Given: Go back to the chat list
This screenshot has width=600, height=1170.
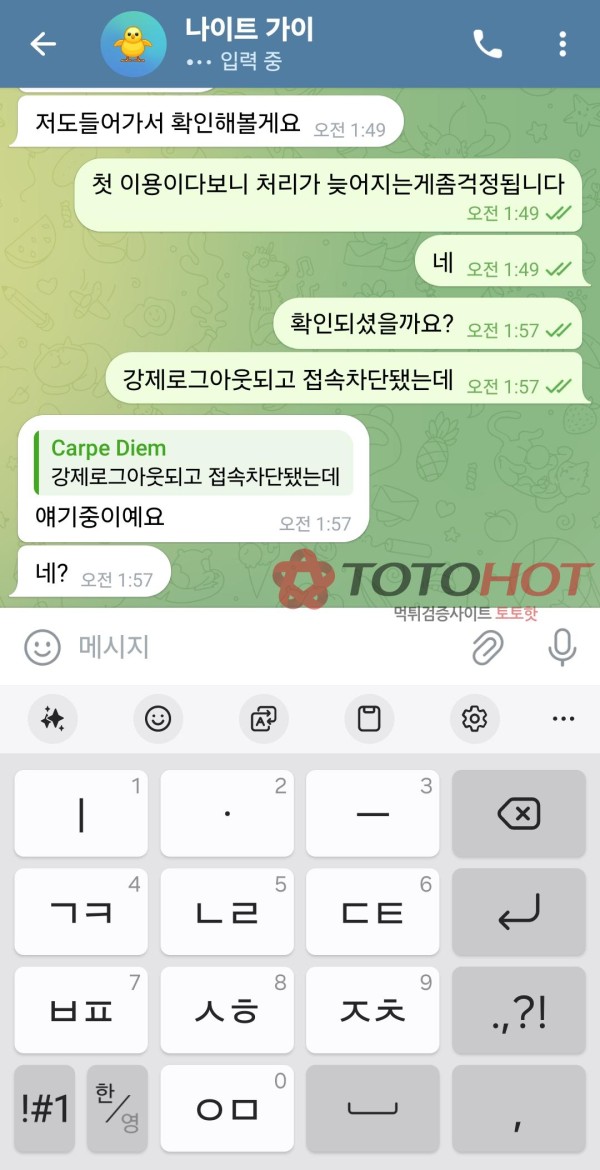Looking at the screenshot, I should pyautogui.click(x=42, y=44).
